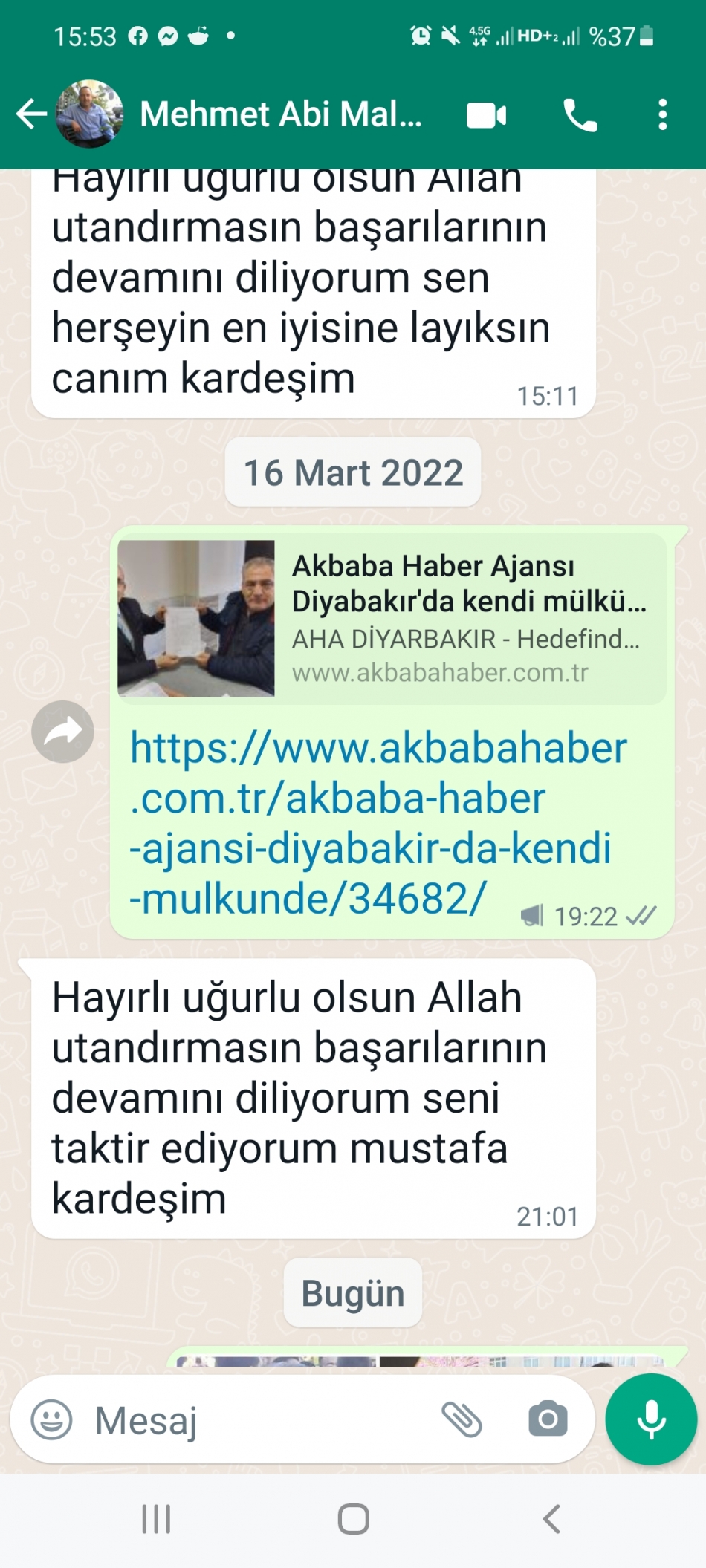Forward the Akbaba Haber link message
The width and height of the screenshot is (706, 1568).
click(63, 732)
